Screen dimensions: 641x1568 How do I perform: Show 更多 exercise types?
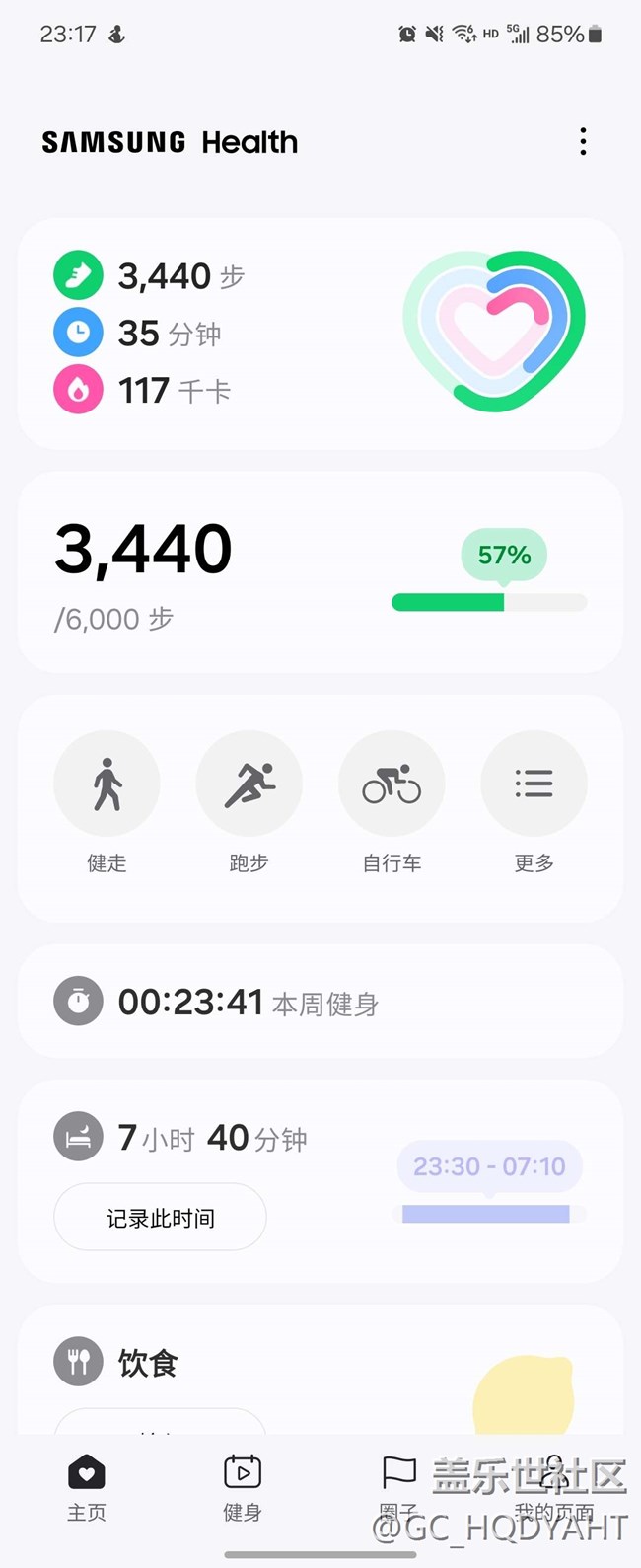534,784
